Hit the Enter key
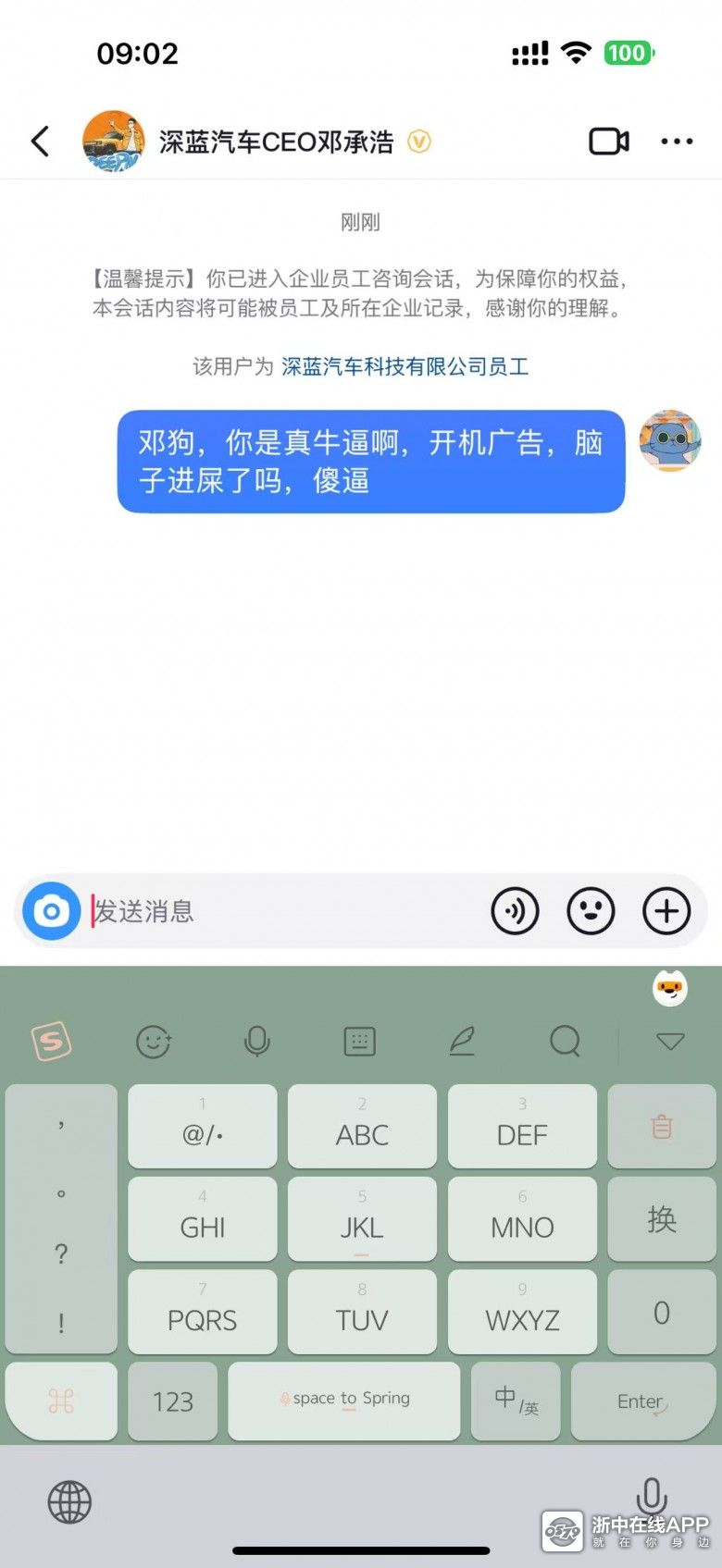 click(642, 1401)
